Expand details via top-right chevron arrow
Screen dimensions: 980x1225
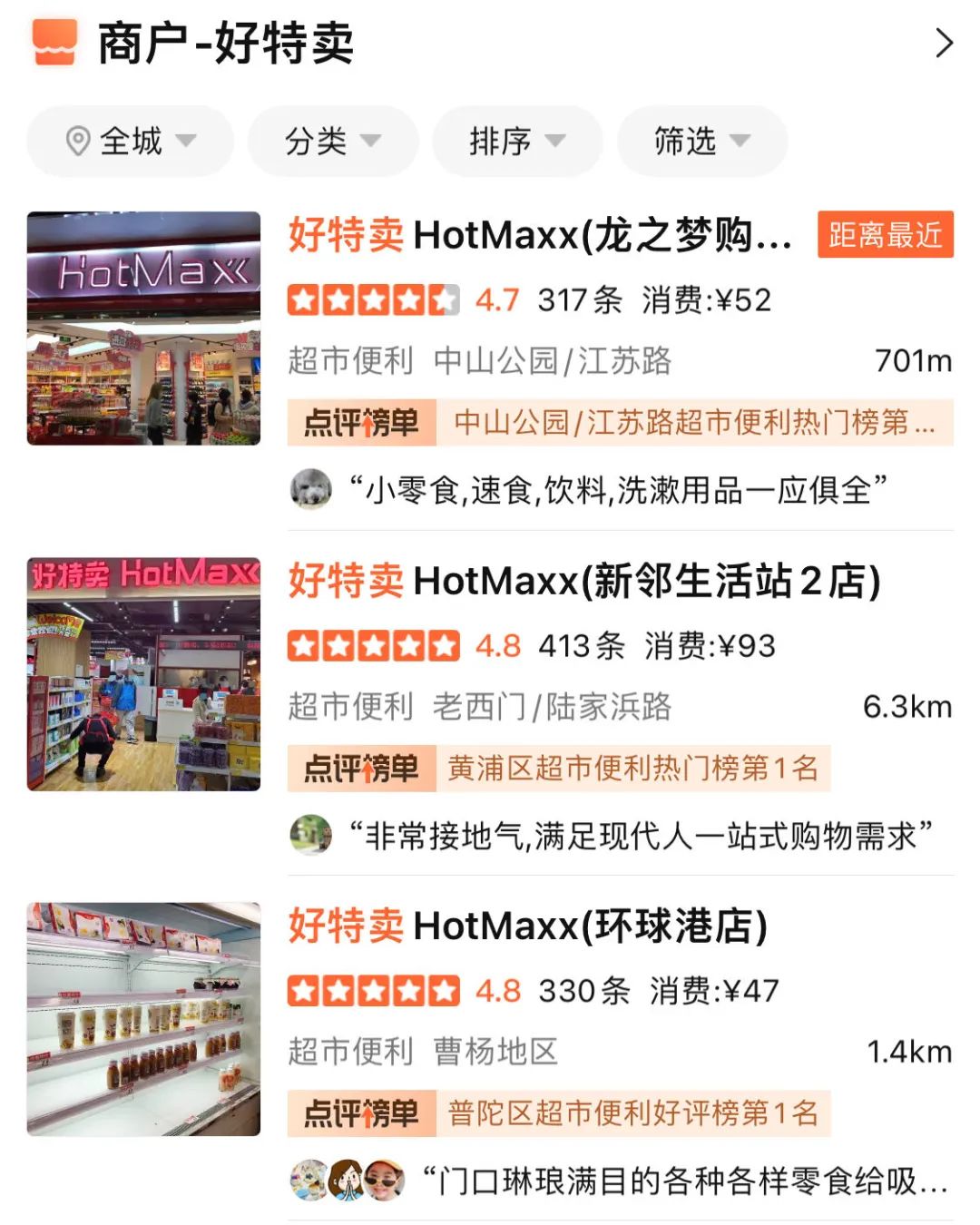coord(944,44)
